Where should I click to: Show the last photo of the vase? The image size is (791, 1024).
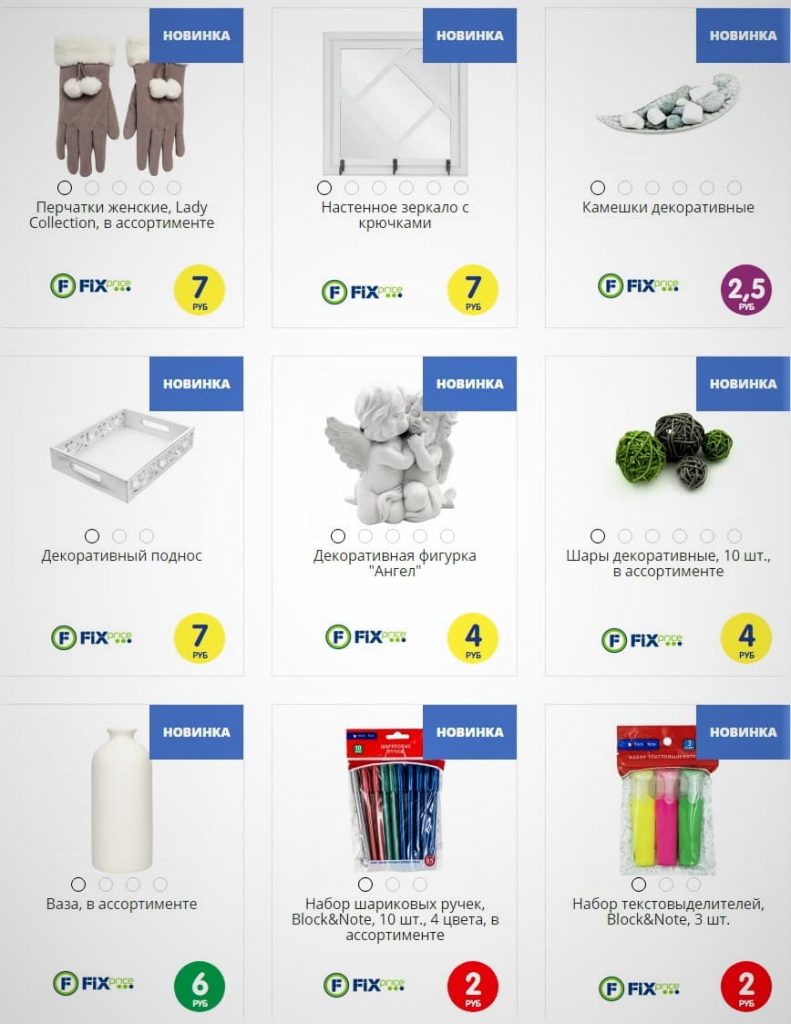coord(160,884)
